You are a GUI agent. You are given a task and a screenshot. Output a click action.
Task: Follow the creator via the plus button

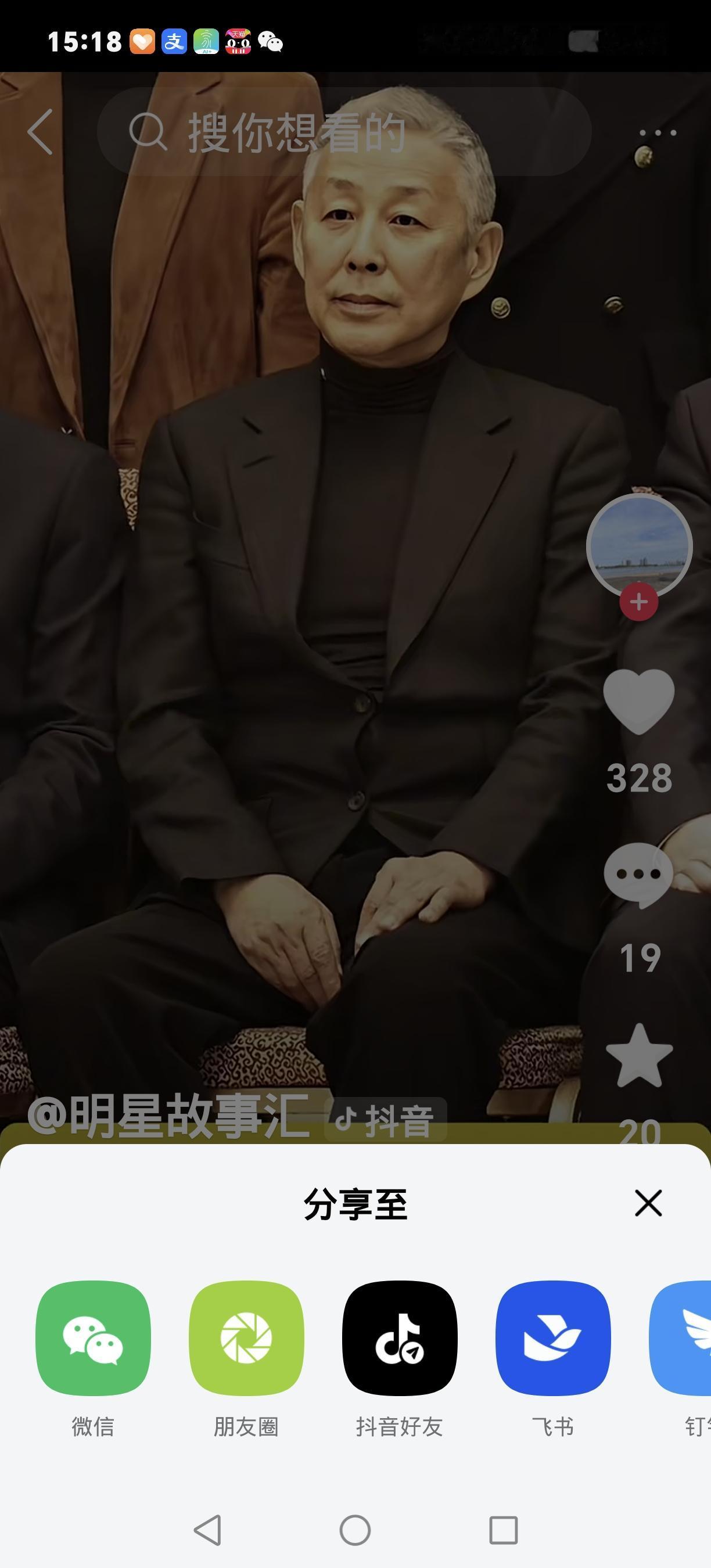pos(638,603)
